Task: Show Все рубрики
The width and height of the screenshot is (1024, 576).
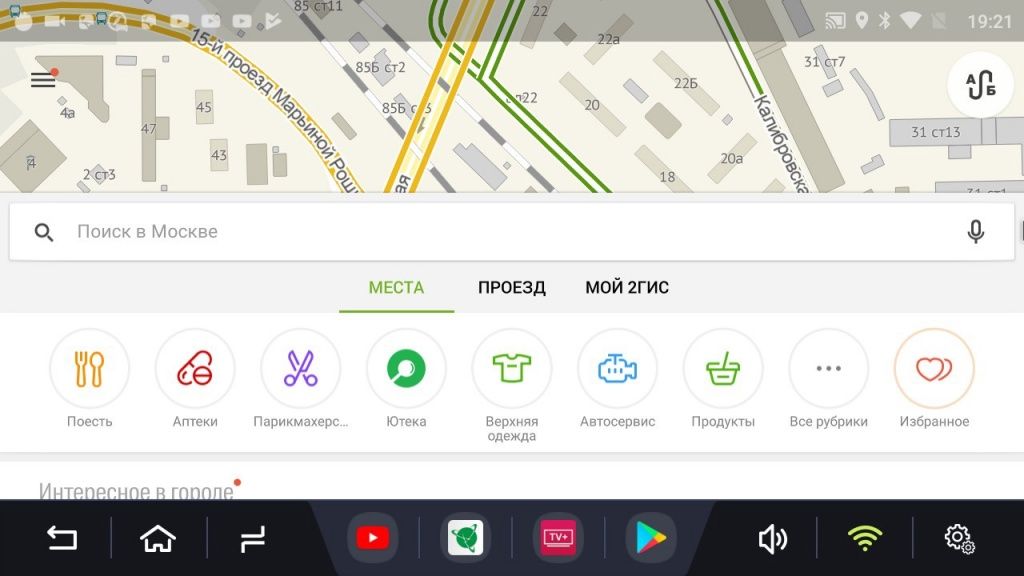Action: click(828, 371)
